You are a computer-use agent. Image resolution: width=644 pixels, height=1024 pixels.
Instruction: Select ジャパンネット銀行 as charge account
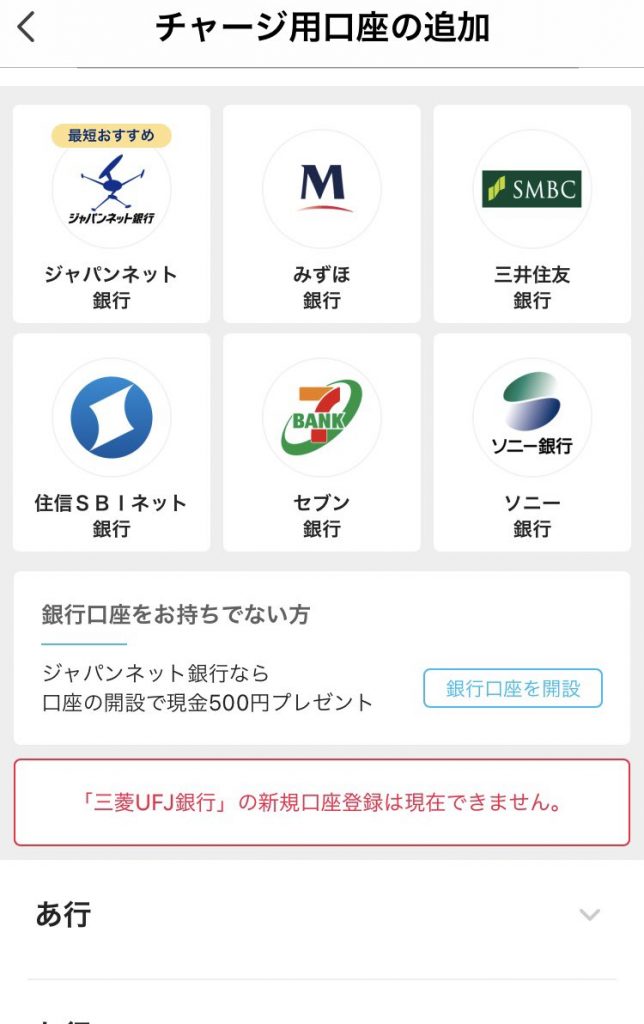pyautogui.click(x=111, y=214)
